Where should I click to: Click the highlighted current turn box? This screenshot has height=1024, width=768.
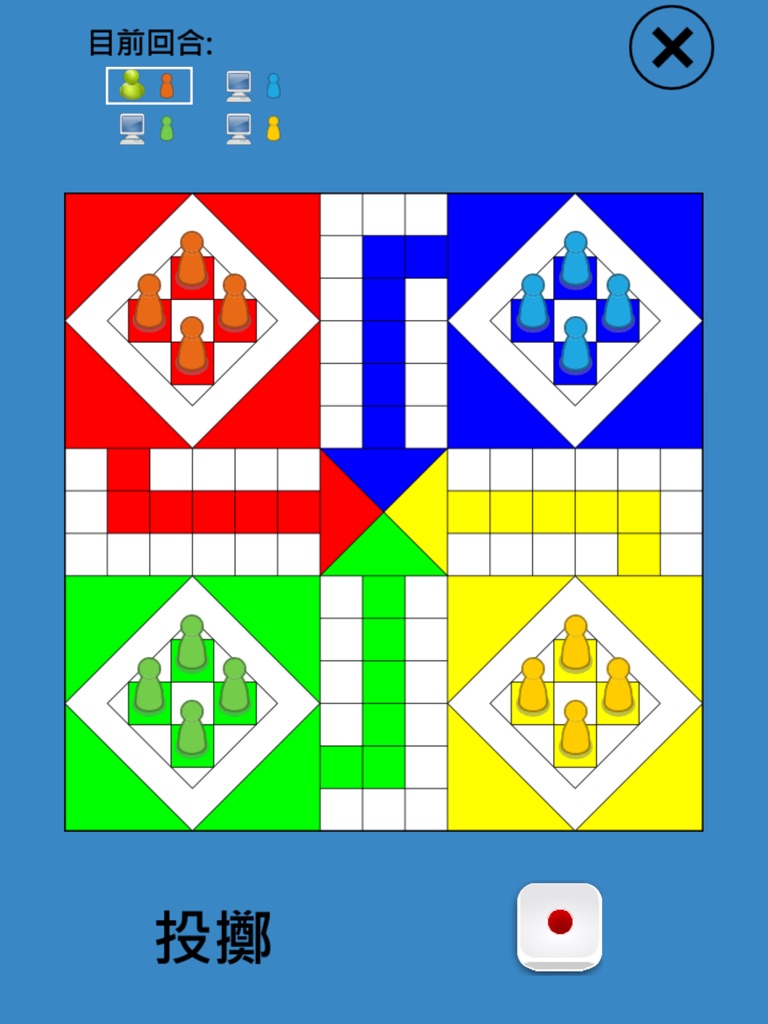click(x=148, y=85)
